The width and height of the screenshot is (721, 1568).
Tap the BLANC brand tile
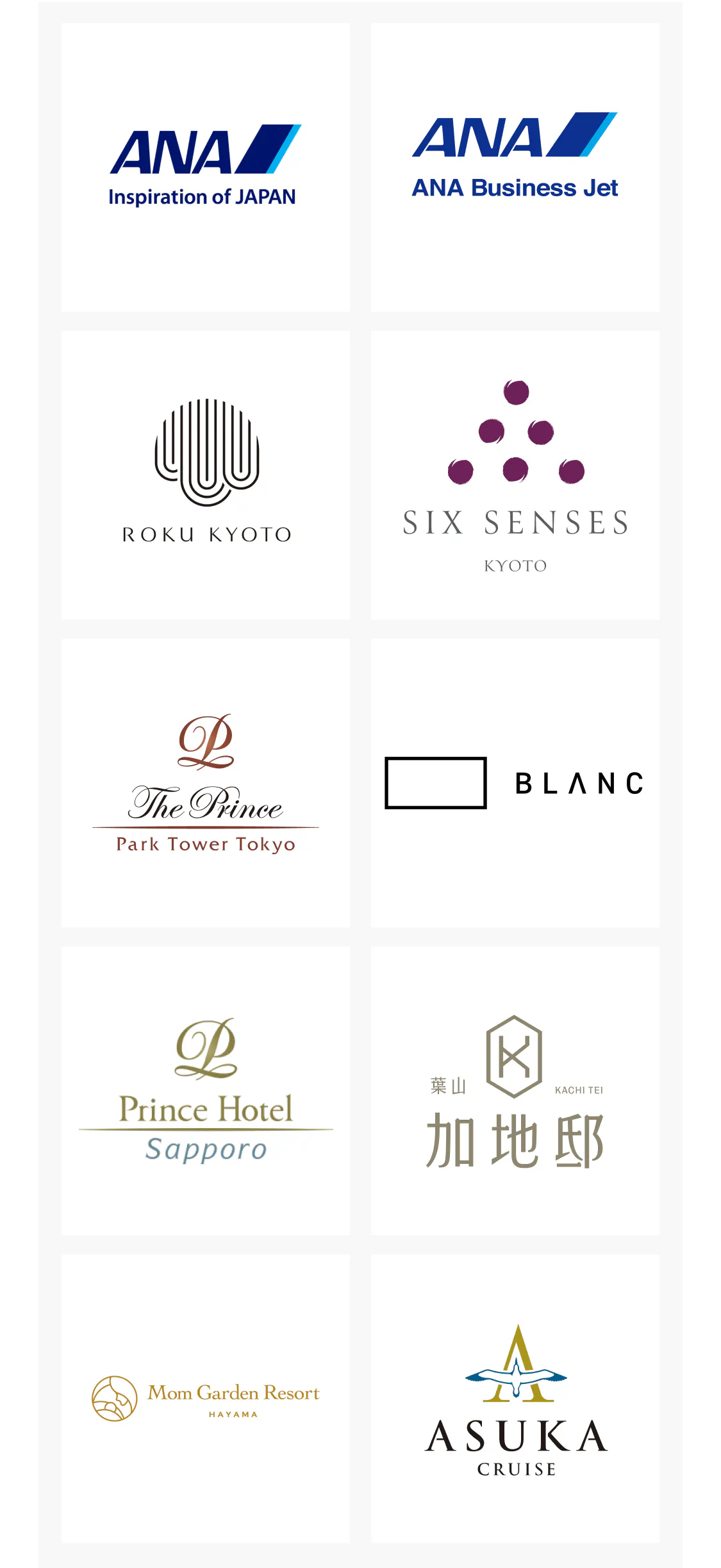pos(515,783)
